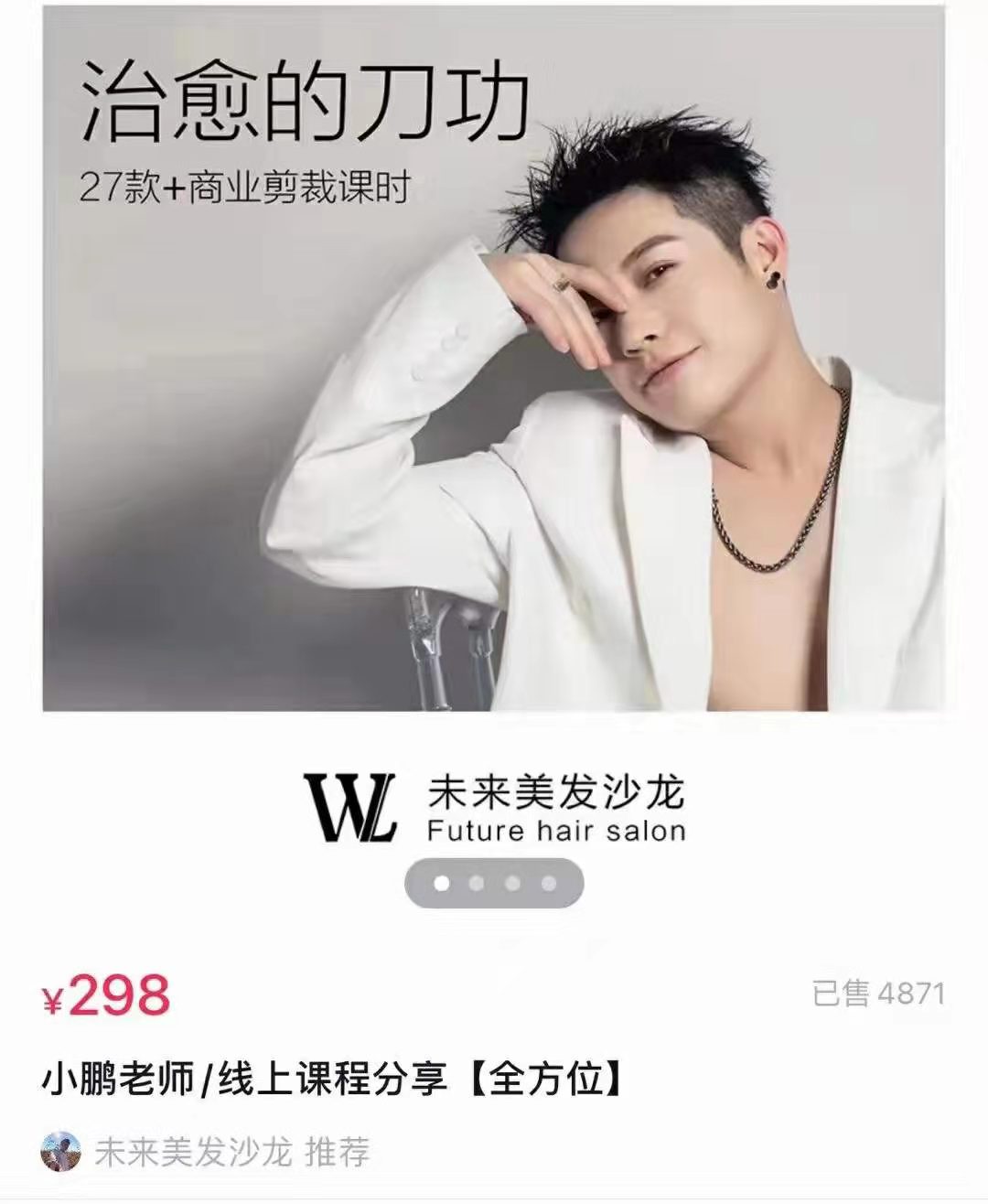
Task: Open the 未来美发沙龙 recommender profile
Action: [192, 1152]
